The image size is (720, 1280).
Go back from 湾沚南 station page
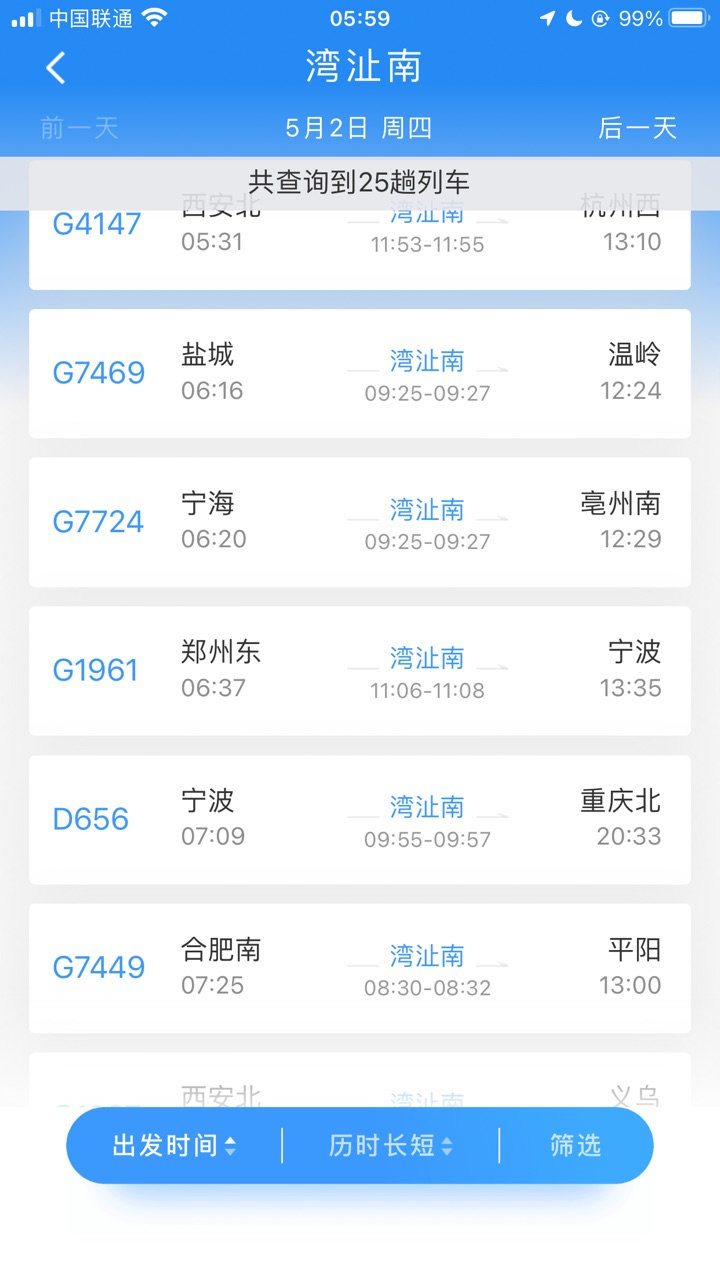coord(56,68)
